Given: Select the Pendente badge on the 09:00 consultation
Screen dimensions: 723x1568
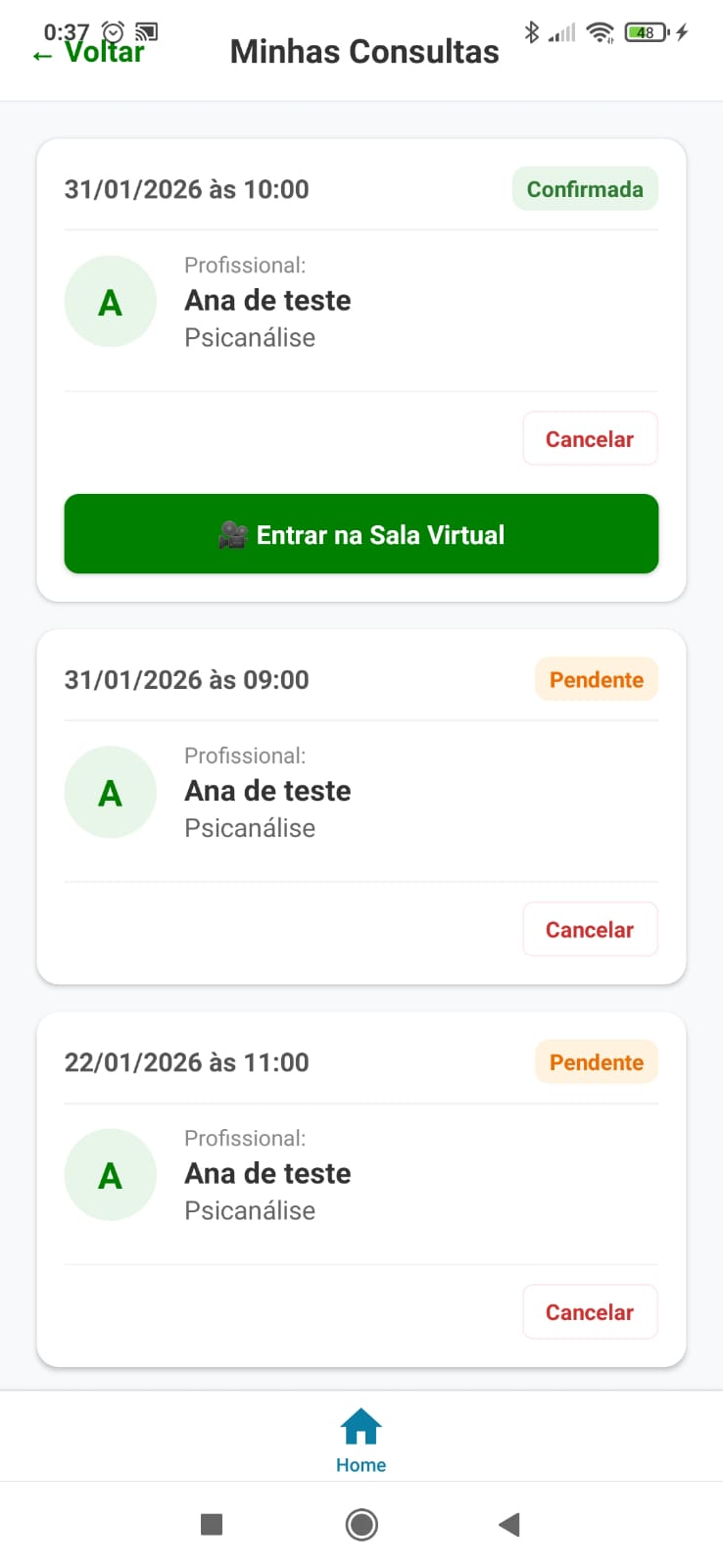Looking at the screenshot, I should click(x=596, y=679).
